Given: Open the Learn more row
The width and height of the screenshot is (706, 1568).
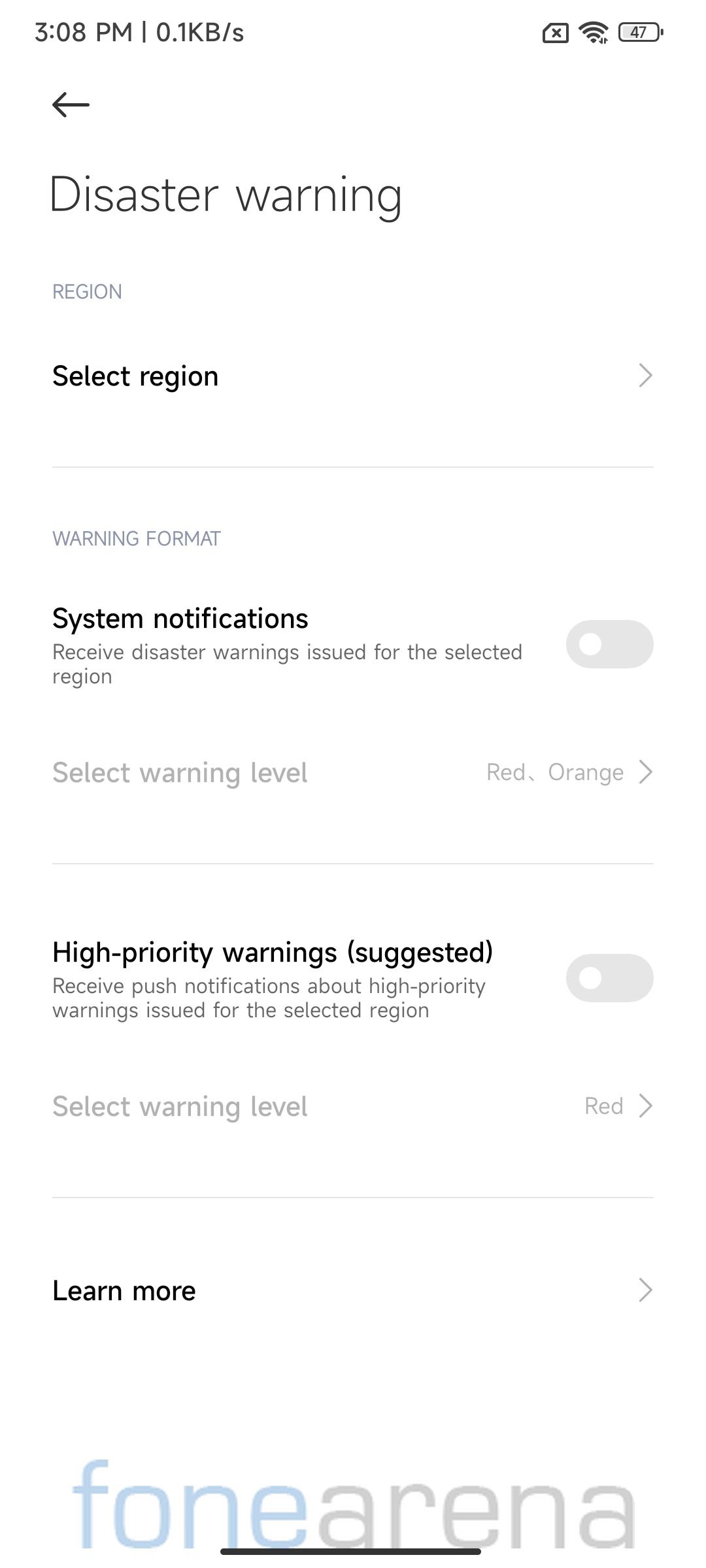Looking at the screenshot, I should 353,1290.
